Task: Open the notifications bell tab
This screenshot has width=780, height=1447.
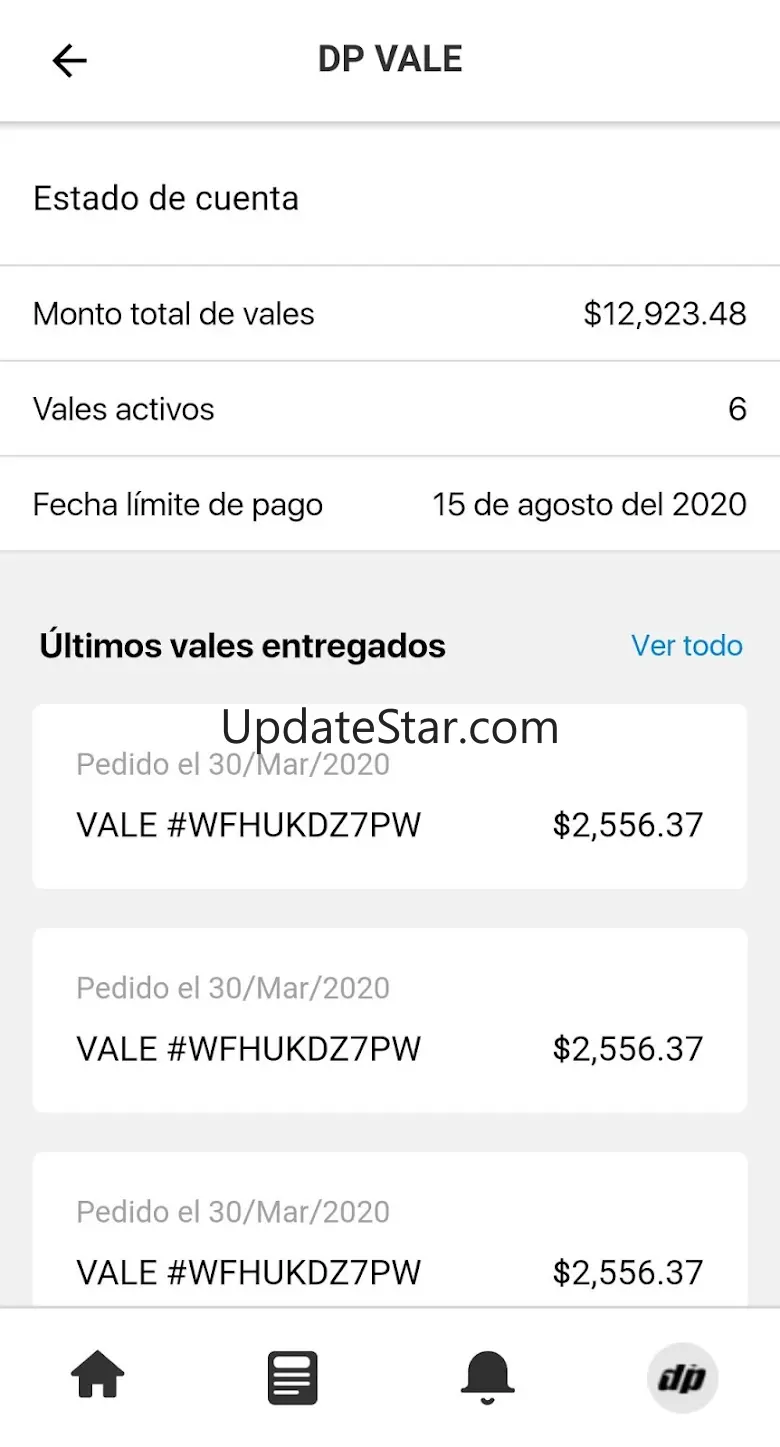Action: [x=487, y=1377]
